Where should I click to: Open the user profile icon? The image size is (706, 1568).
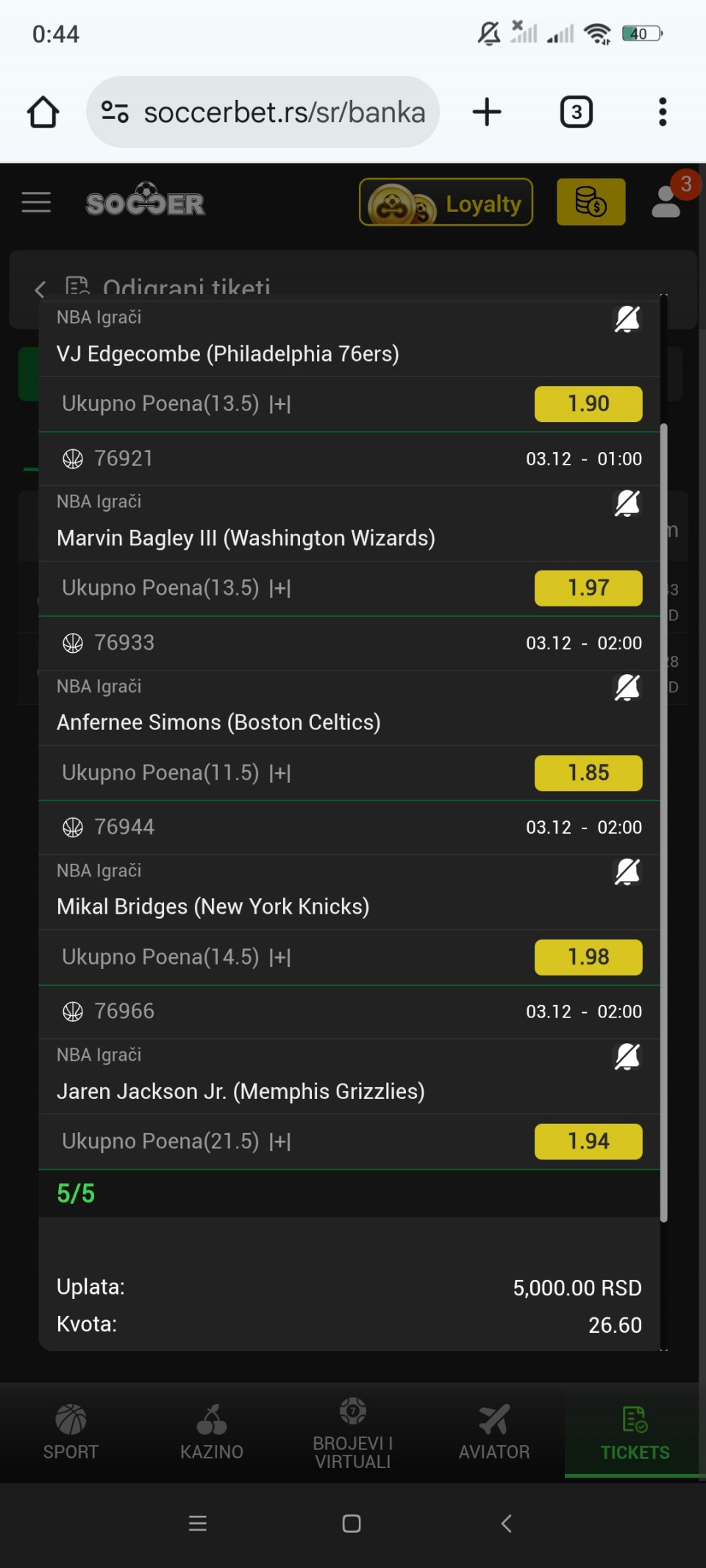(667, 201)
